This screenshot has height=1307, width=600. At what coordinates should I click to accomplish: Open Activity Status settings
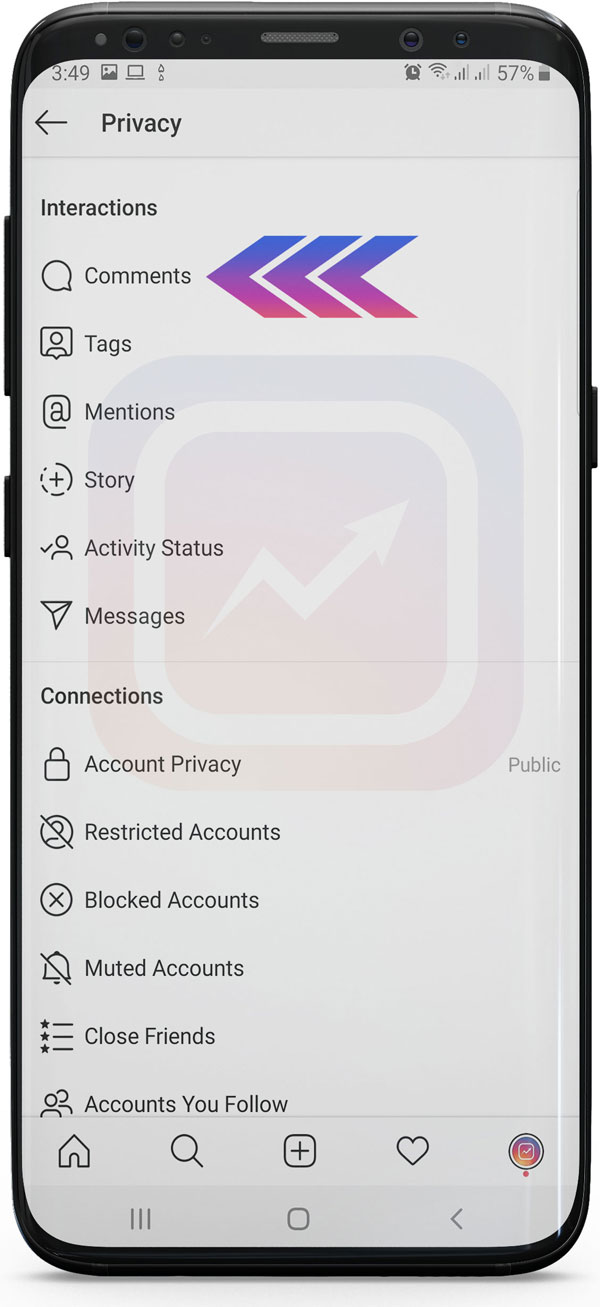300,548
